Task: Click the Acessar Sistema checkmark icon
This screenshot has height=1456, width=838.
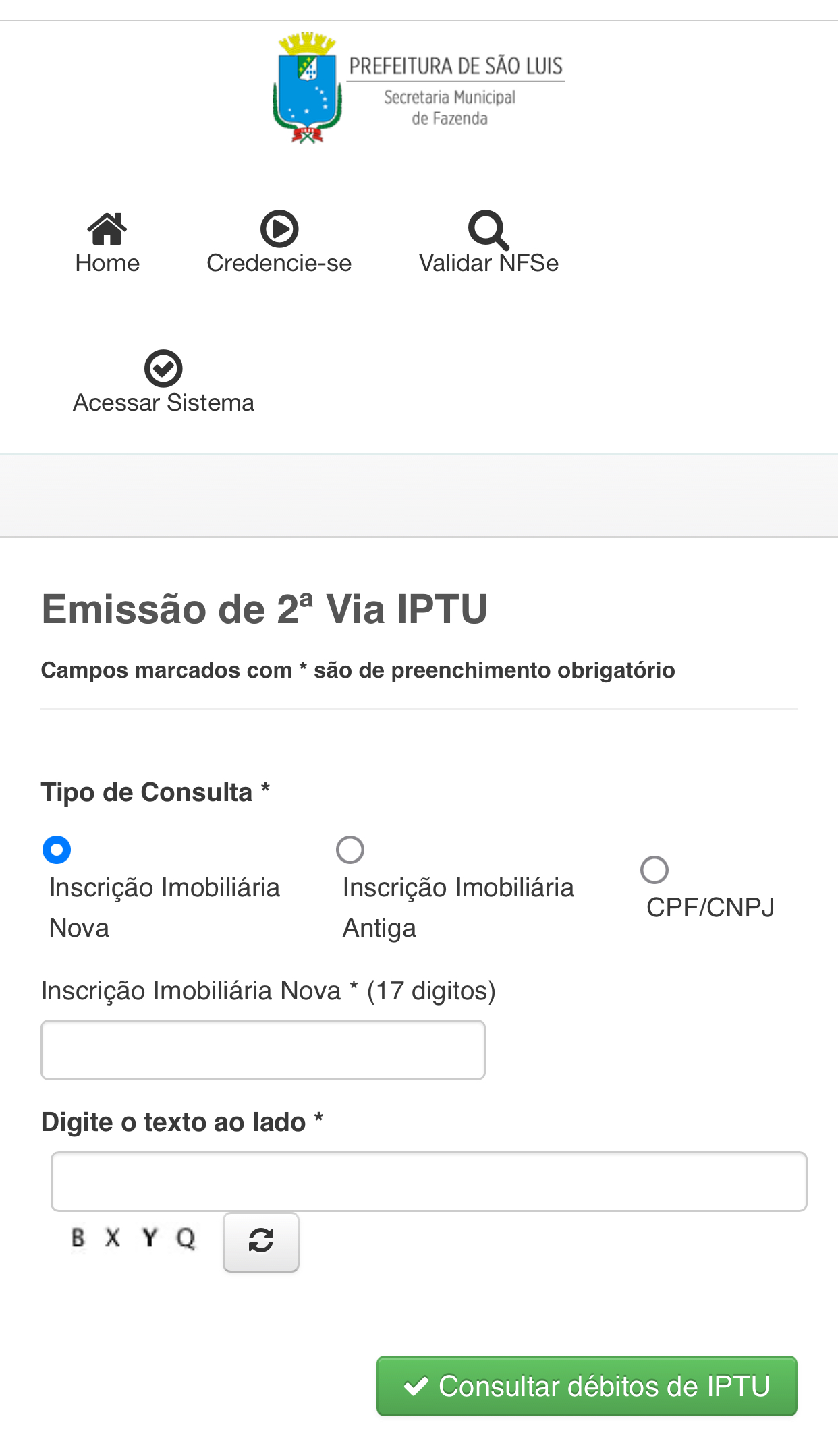Action: [163, 368]
